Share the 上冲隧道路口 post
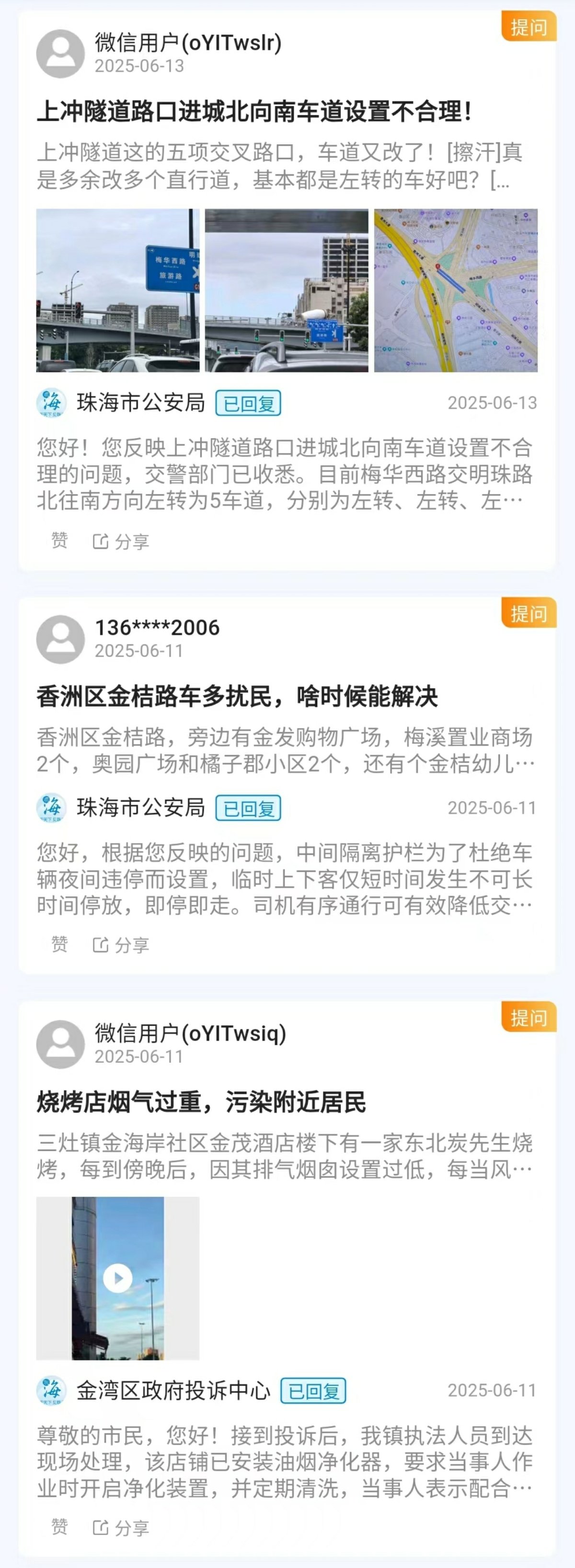Screen dimensions: 575x1568 coord(121,541)
